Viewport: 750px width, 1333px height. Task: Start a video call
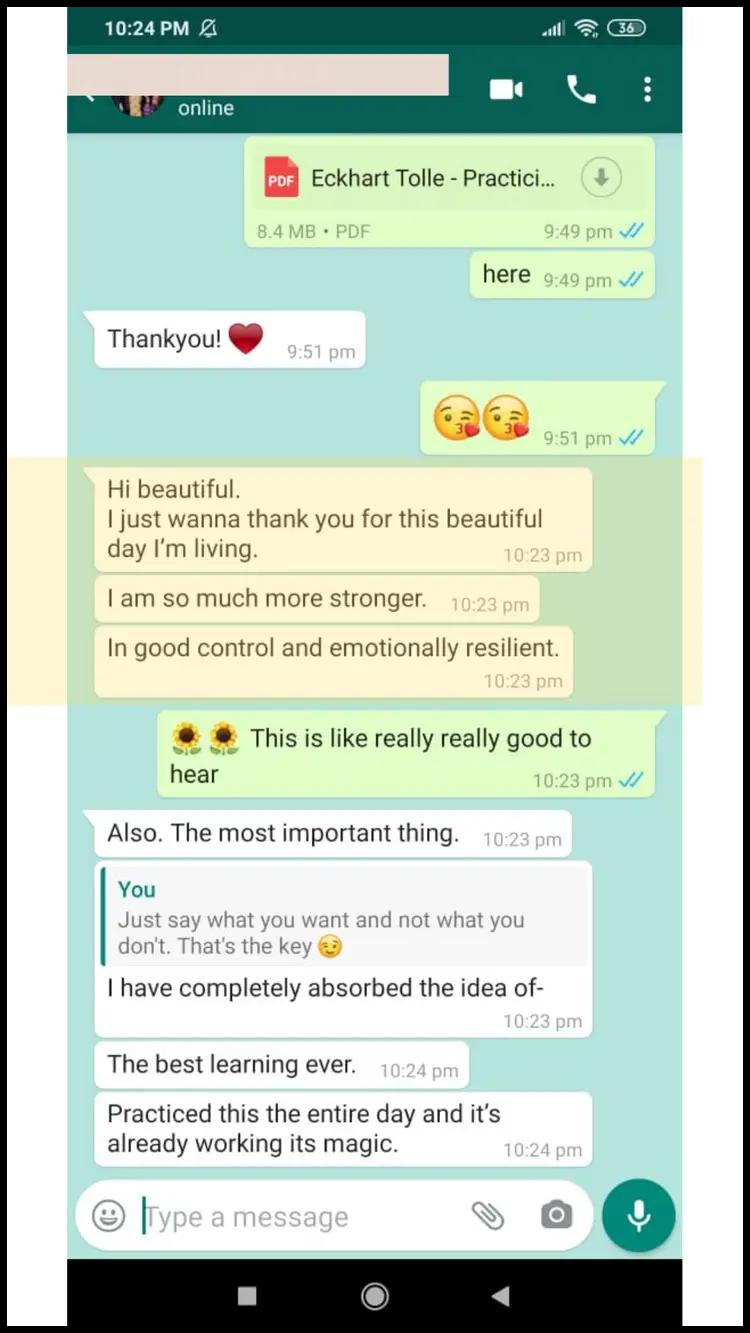(506, 90)
